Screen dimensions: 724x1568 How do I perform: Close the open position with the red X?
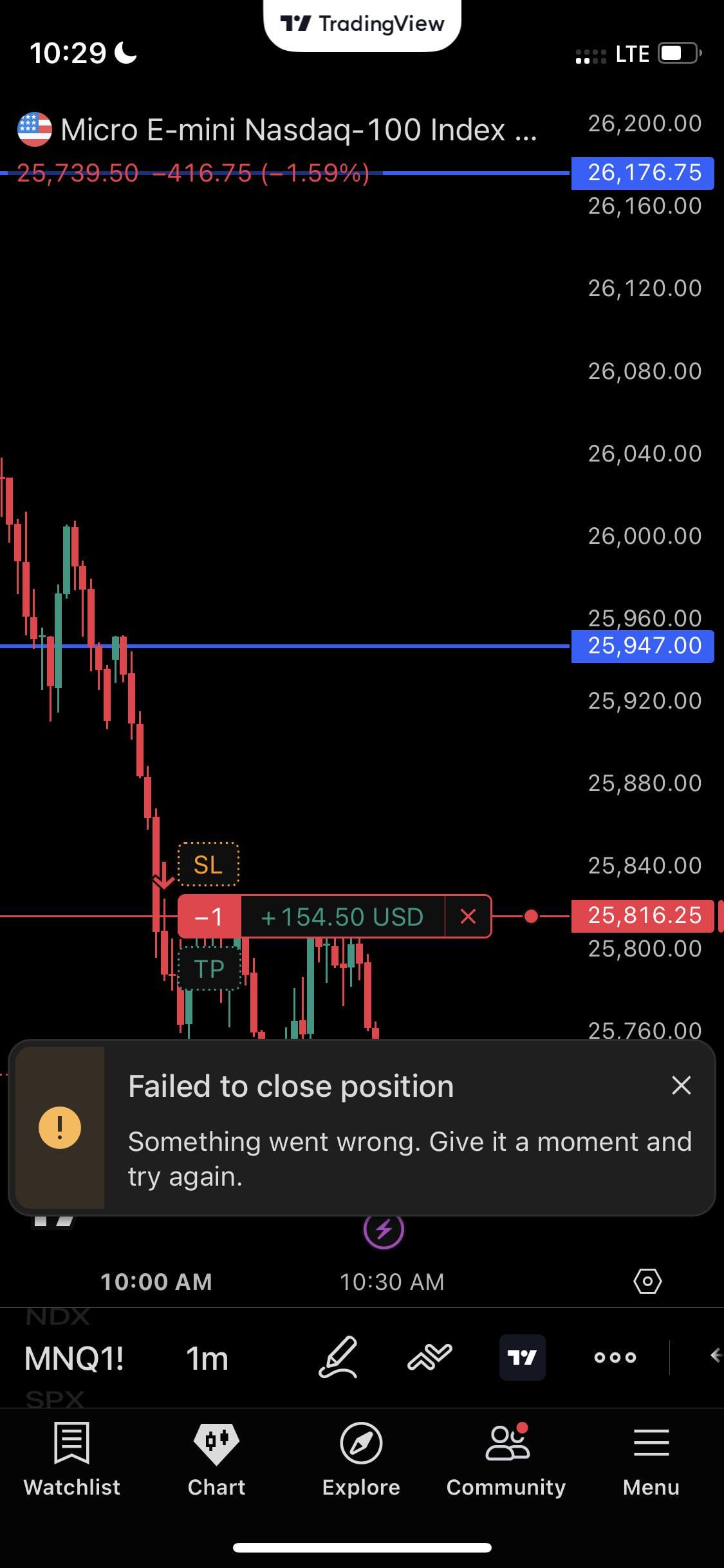pyautogui.click(x=468, y=916)
